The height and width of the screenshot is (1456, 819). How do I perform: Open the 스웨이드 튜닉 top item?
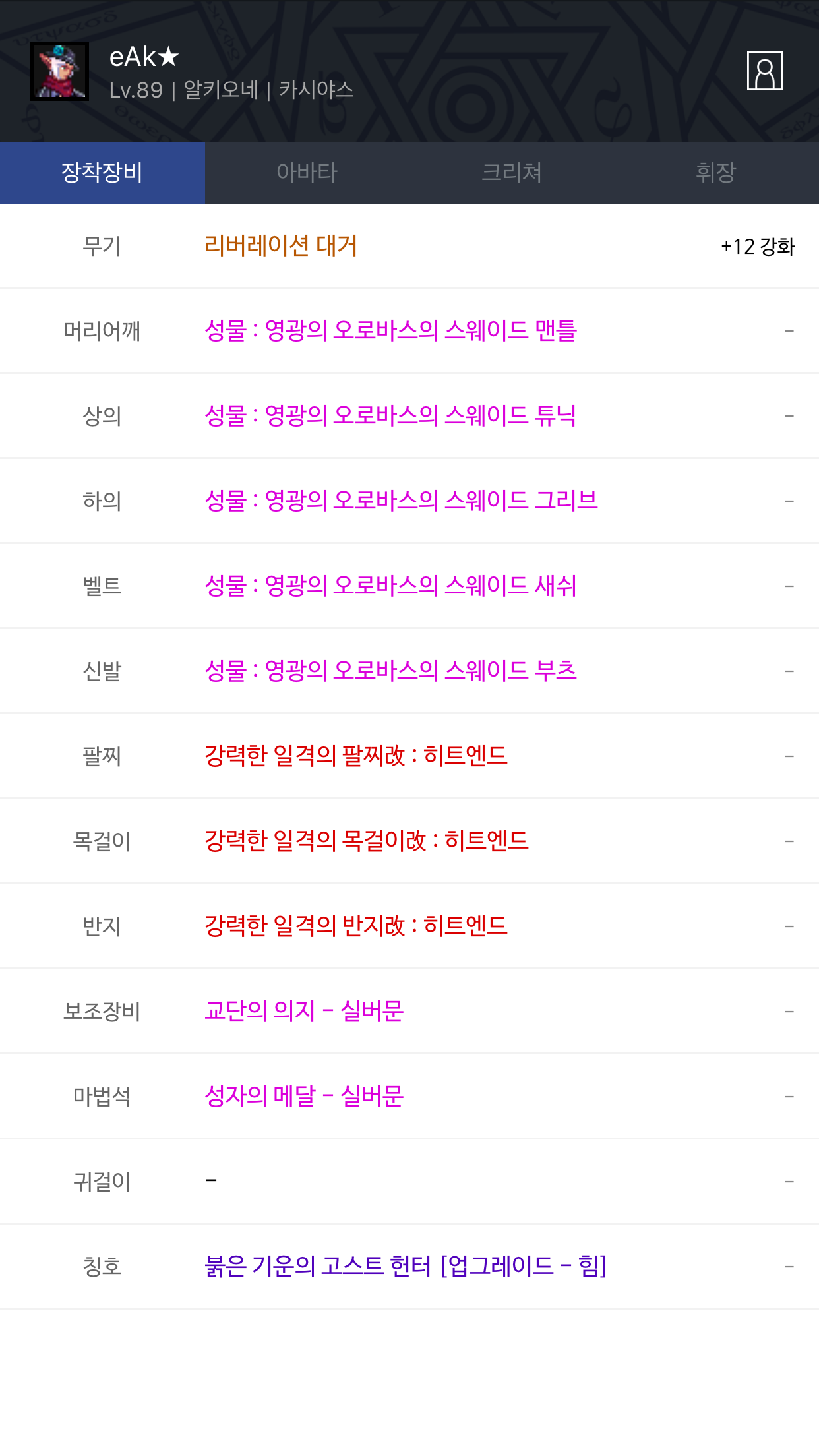click(x=390, y=415)
